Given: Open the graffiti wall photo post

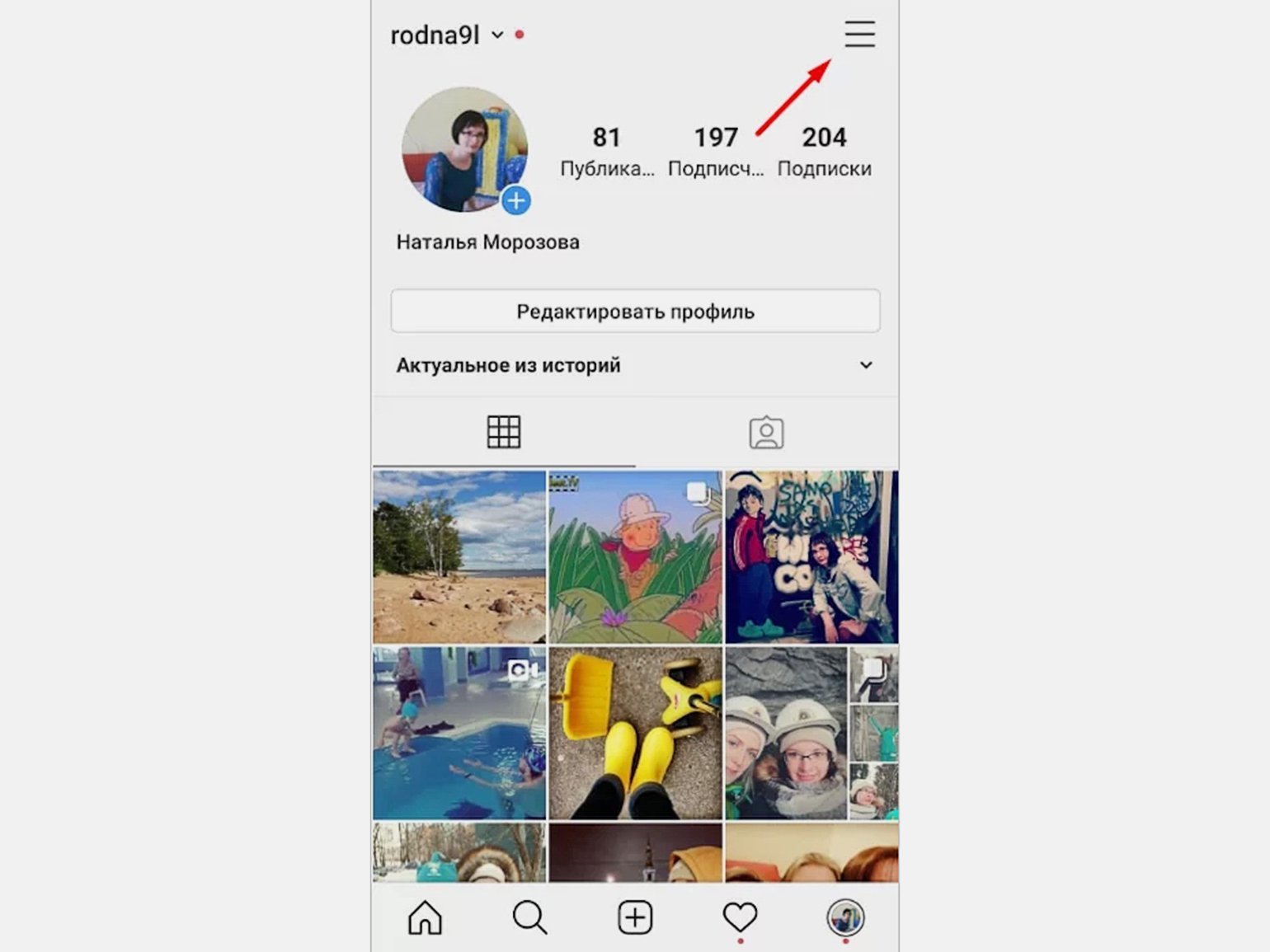Looking at the screenshot, I should coord(811,557).
